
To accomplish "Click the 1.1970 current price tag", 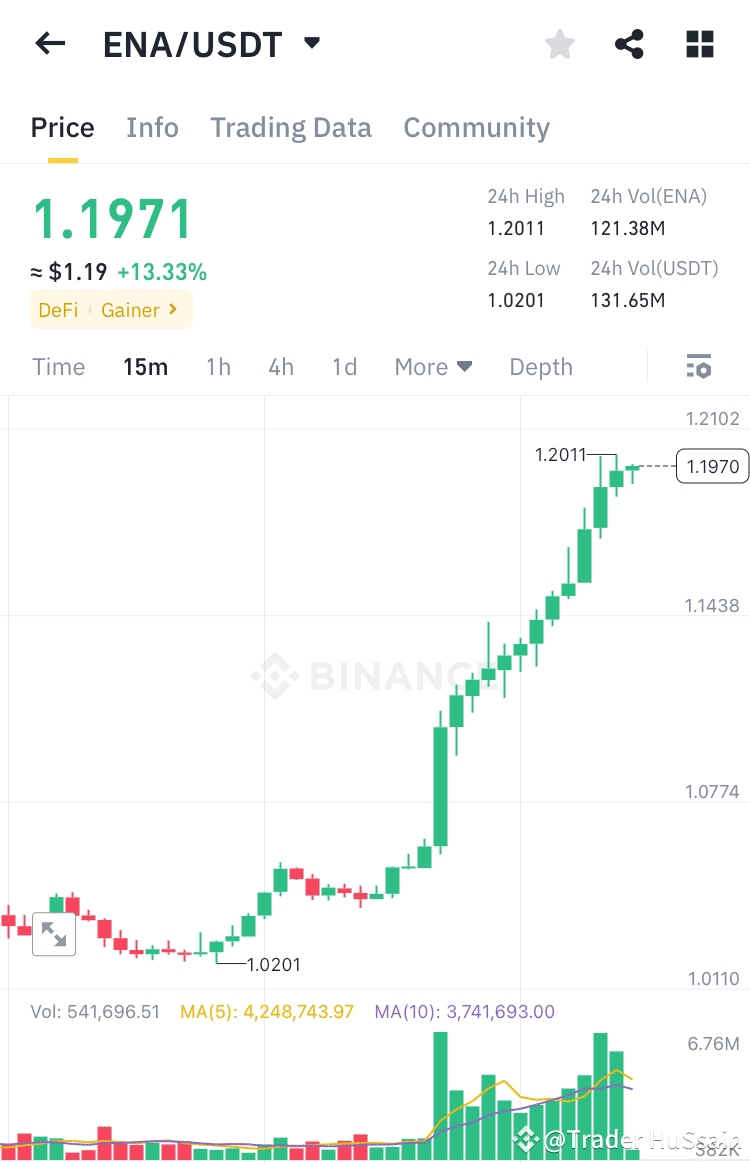I will click(x=711, y=466).
